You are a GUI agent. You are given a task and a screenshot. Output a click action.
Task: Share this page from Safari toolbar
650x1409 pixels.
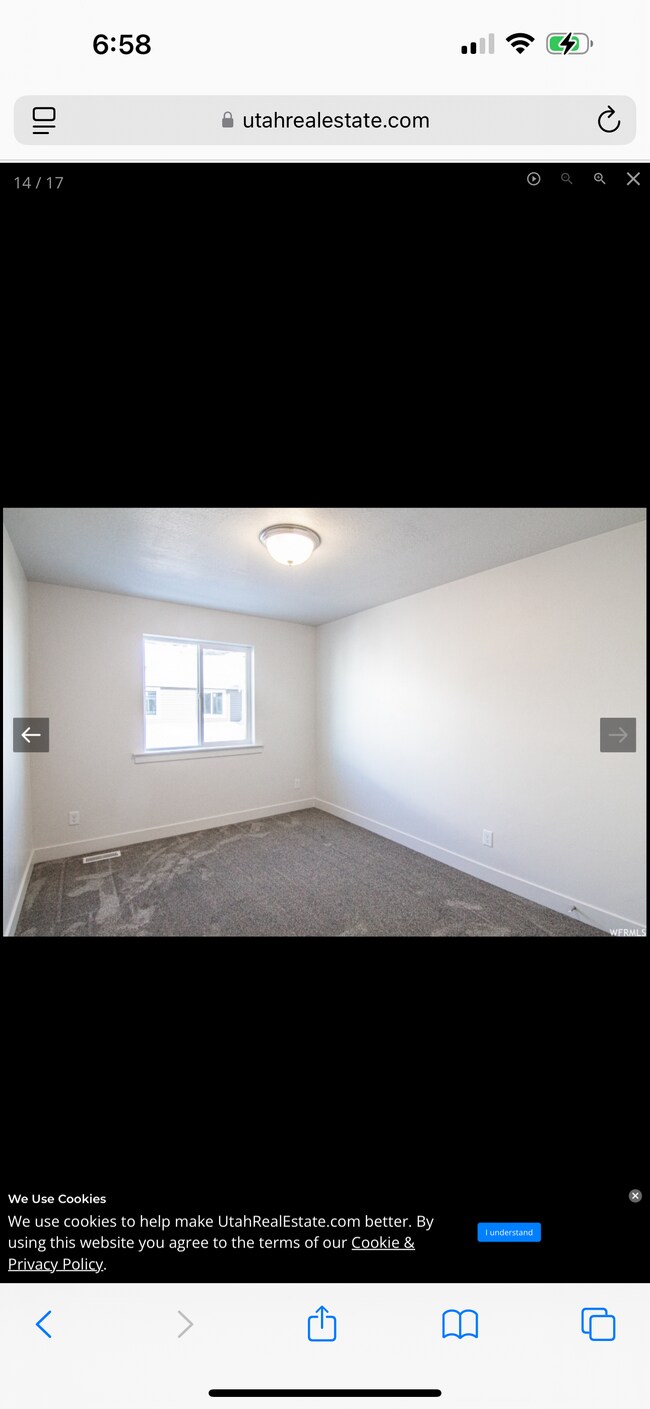pyautogui.click(x=322, y=1324)
